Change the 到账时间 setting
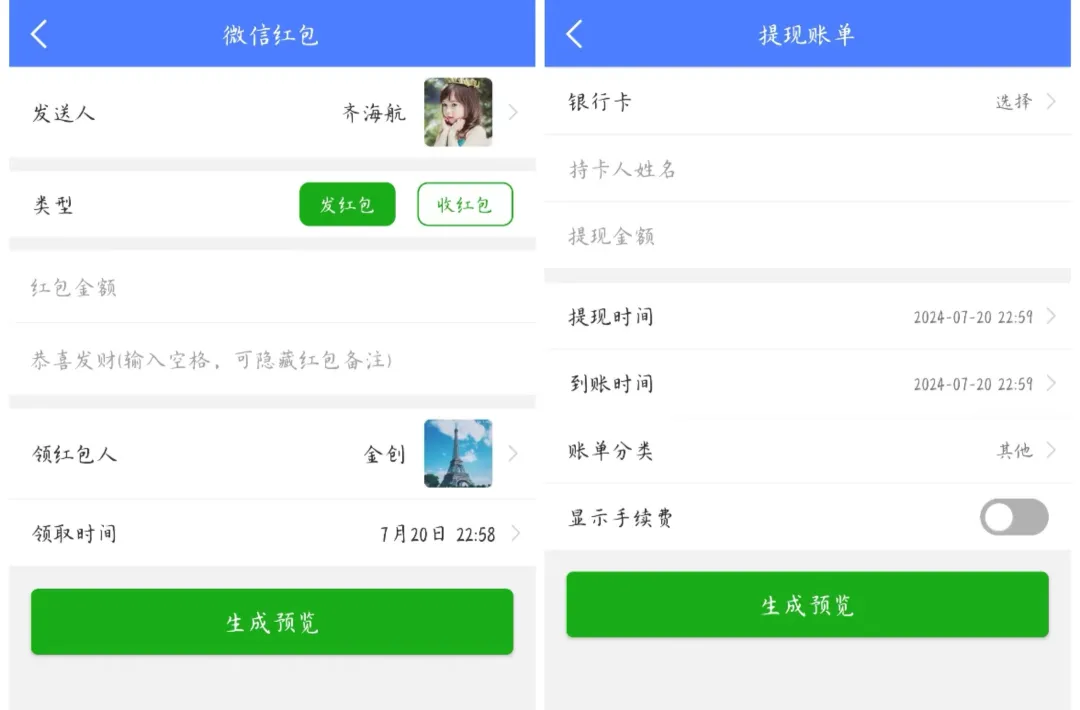This screenshot has height=710, width=1080. (x=807, y=384)
